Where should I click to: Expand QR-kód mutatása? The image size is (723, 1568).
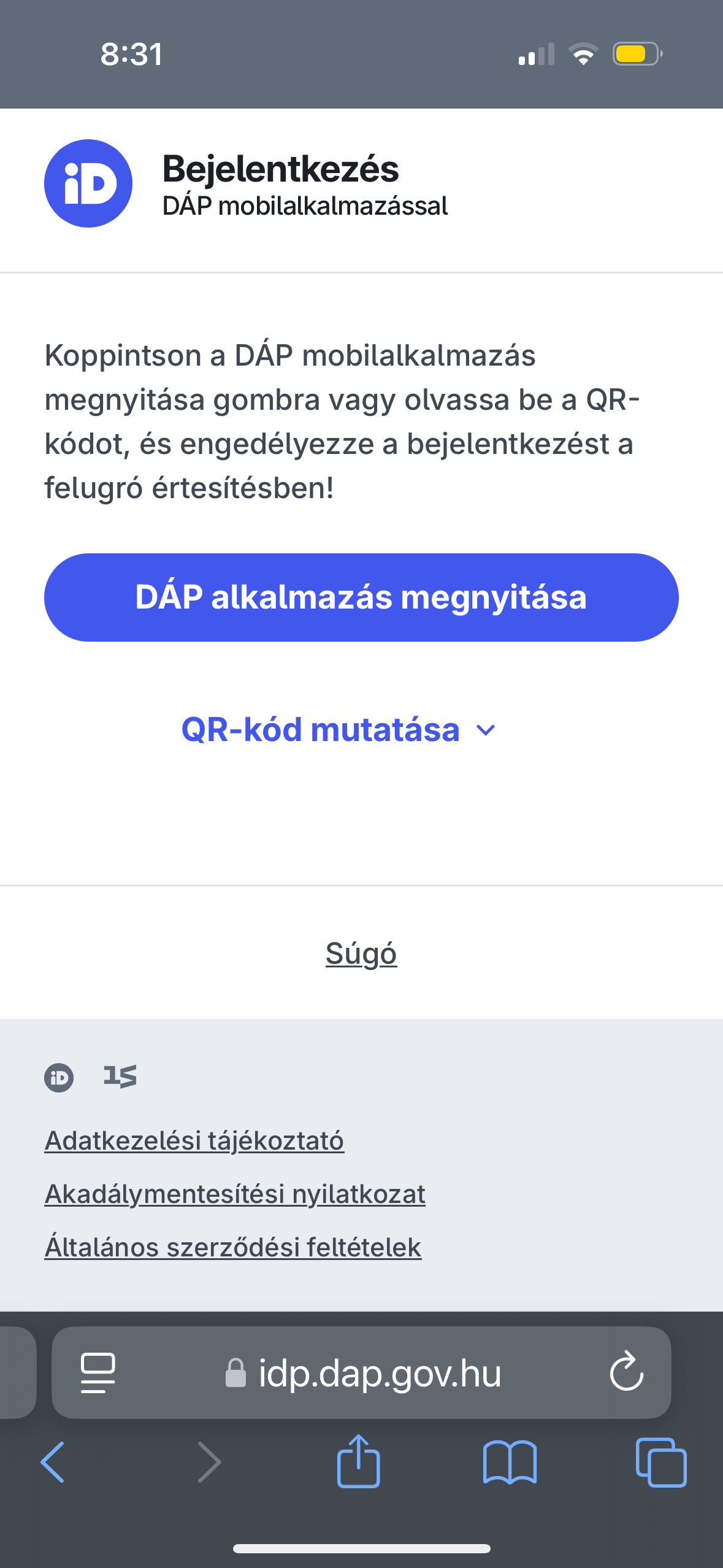click(339, 729)
